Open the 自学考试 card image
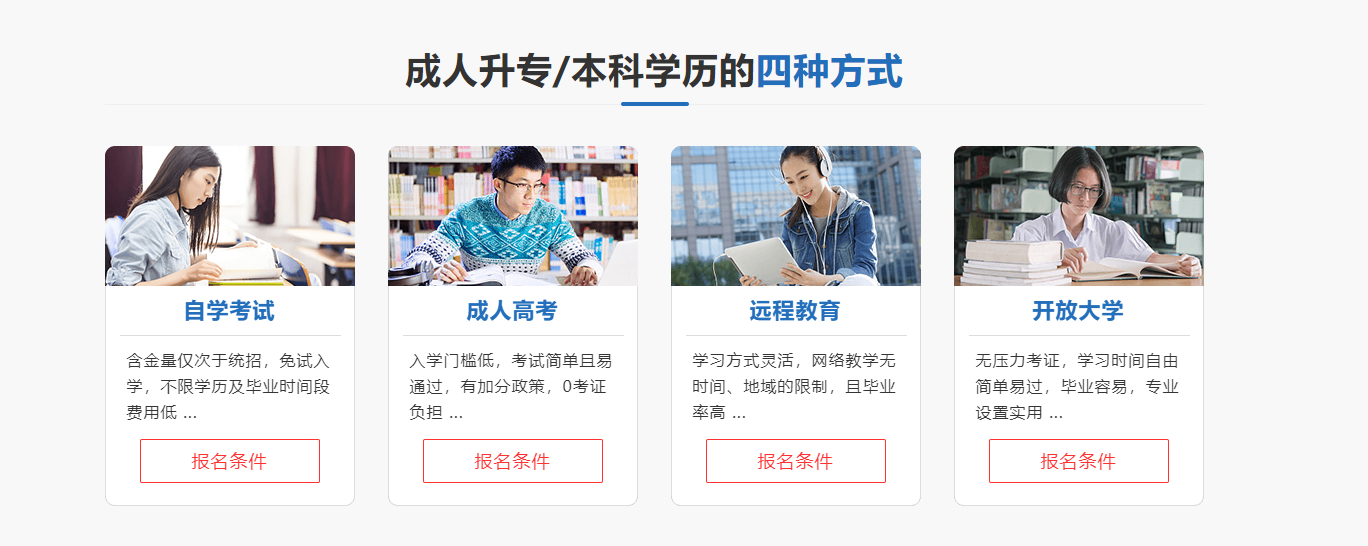The height and width of the screenshot is (546, 1368). click(x=230, y=216)
